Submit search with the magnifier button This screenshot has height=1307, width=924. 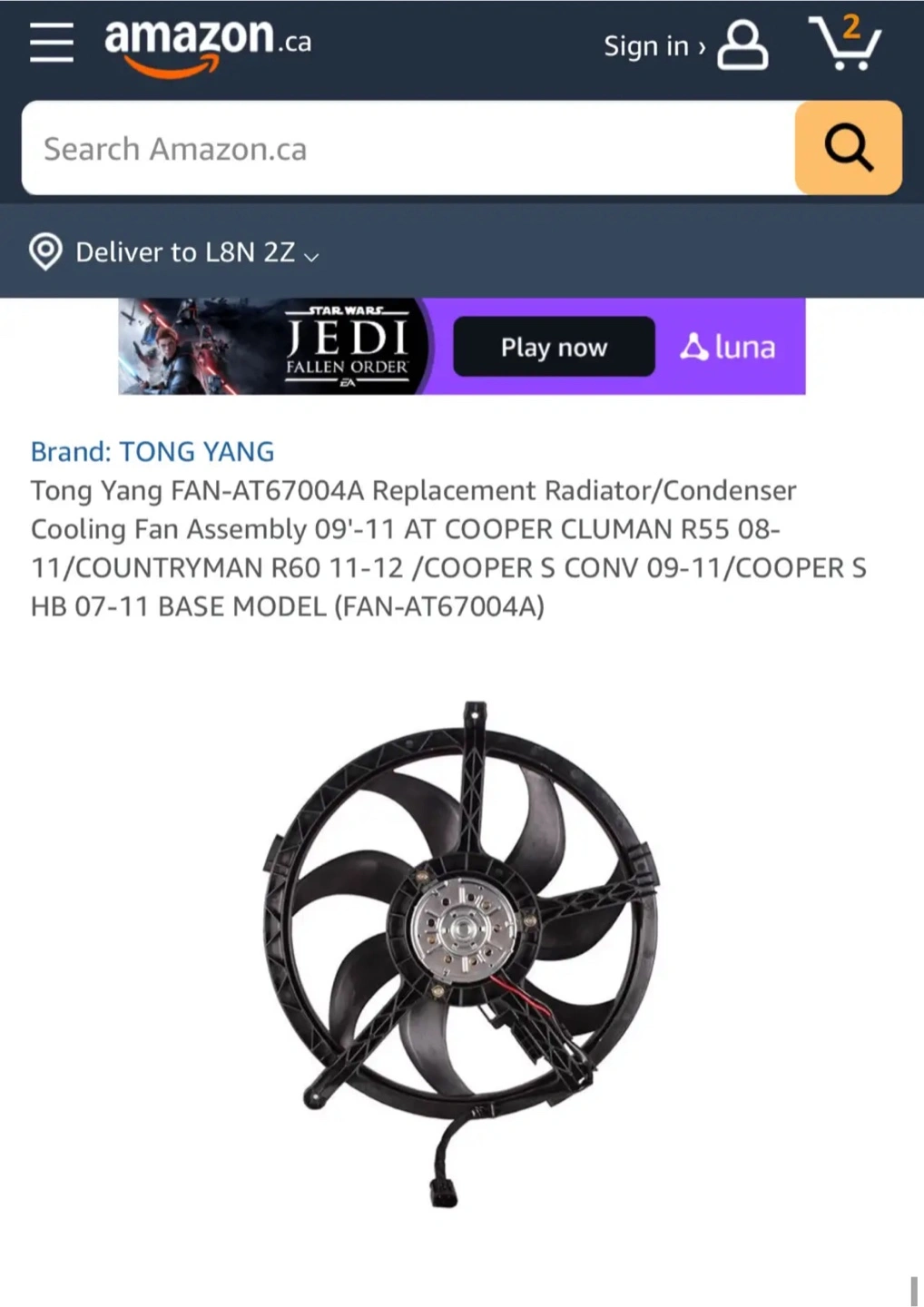pyautogui.click(x=848, y=148)
